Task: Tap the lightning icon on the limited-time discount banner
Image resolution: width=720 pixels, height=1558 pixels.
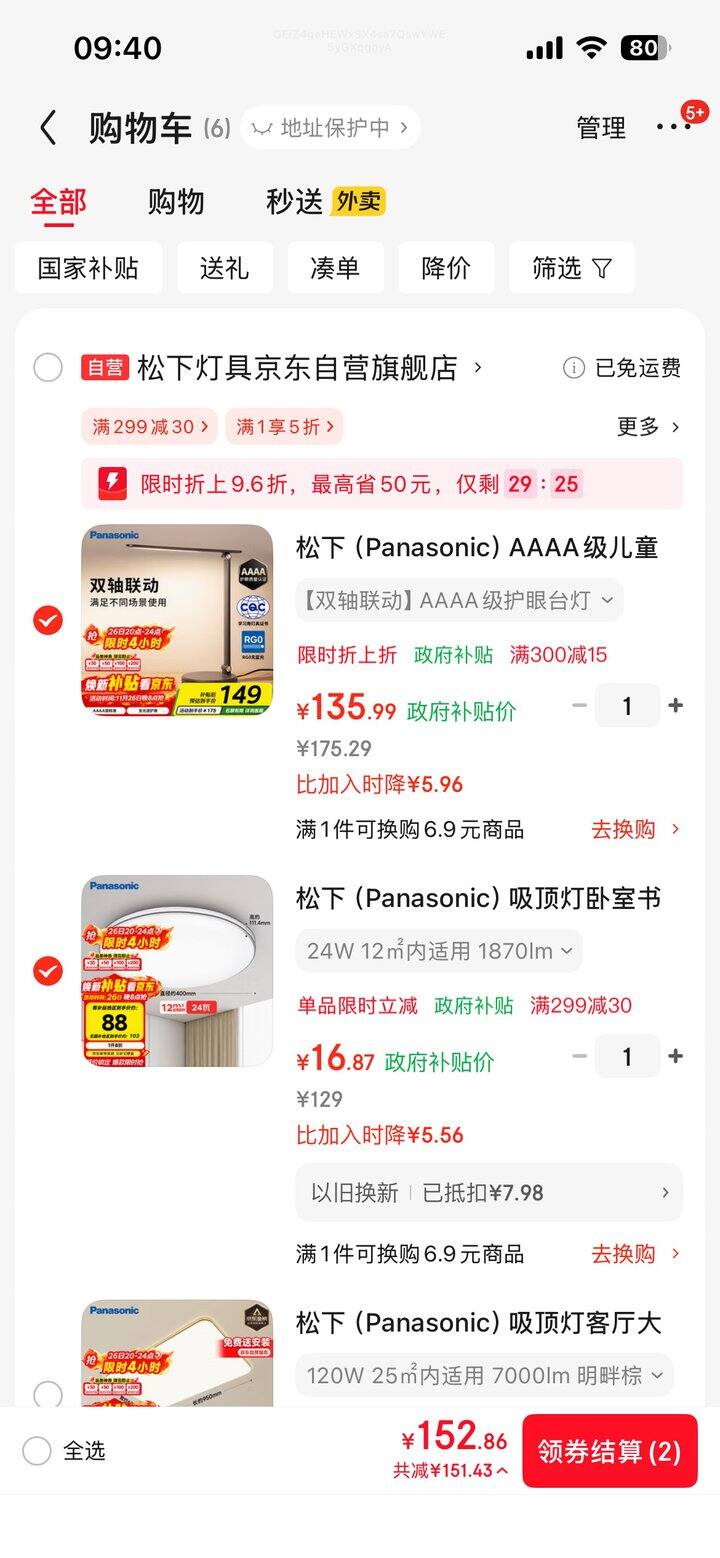Action: coord(109,484)
